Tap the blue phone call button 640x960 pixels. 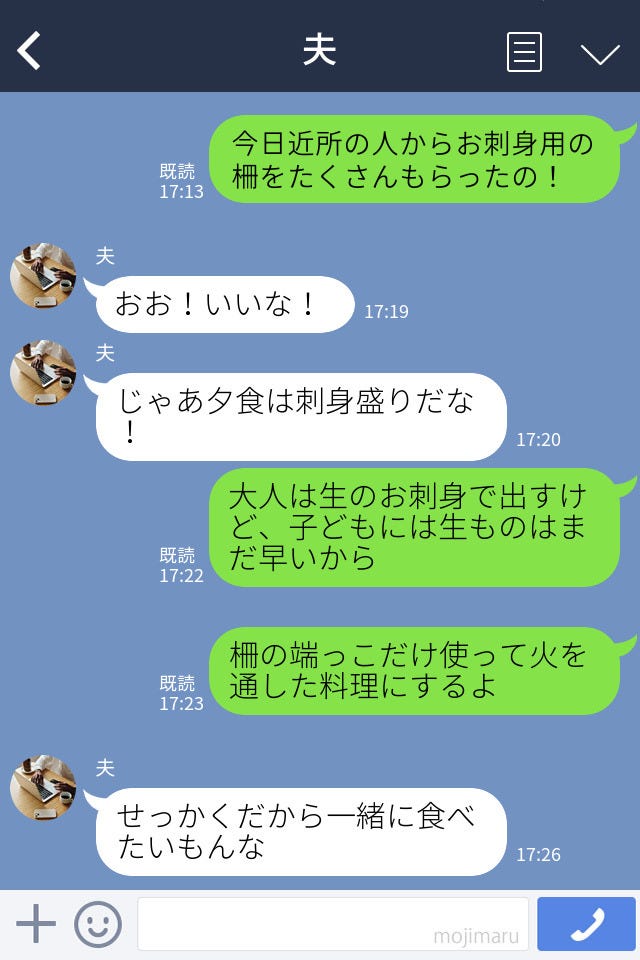586,924
